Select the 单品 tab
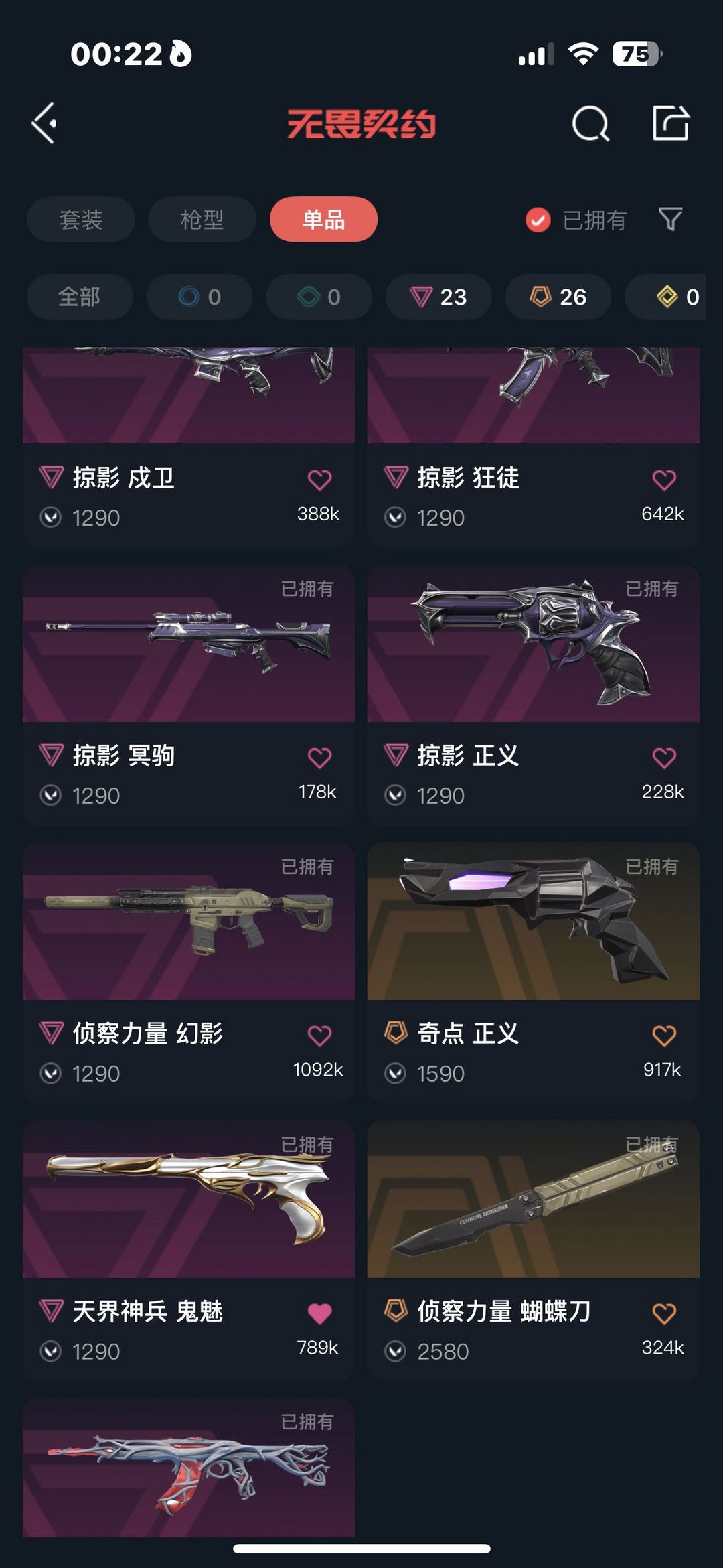The width and height of the screenshot is (723, 1568). [x=323, y=220]
